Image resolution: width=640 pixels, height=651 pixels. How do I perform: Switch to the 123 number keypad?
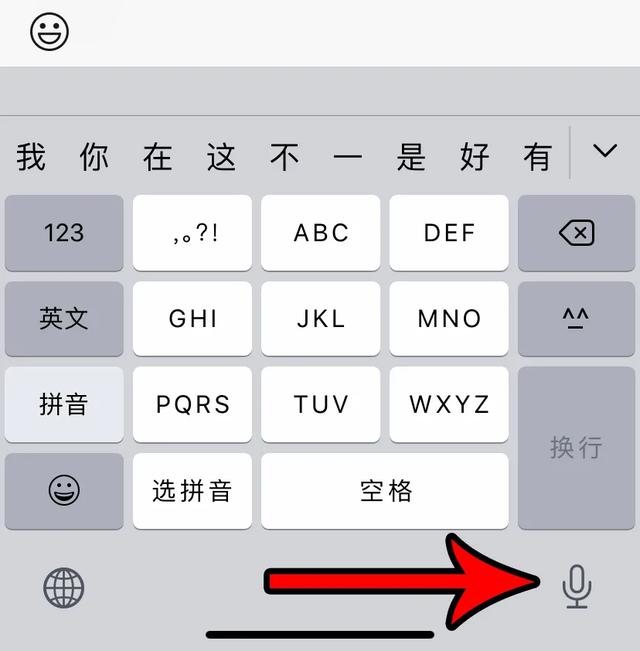(x=64, y=233)
